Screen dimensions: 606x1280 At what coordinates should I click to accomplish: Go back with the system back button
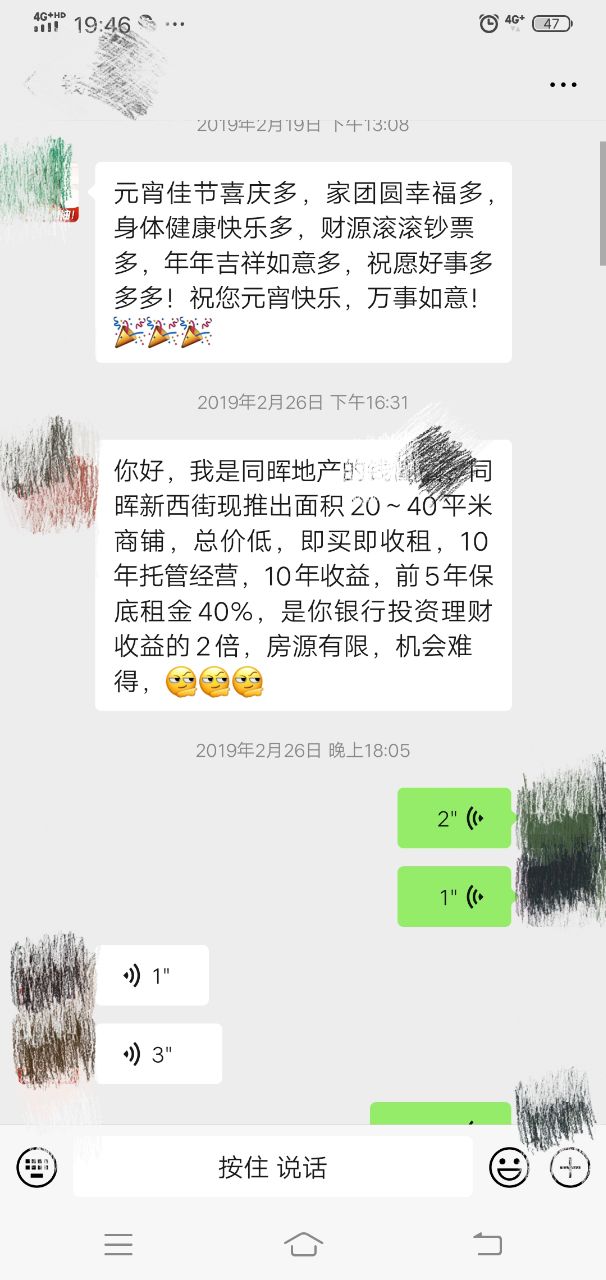[487, 1244]
